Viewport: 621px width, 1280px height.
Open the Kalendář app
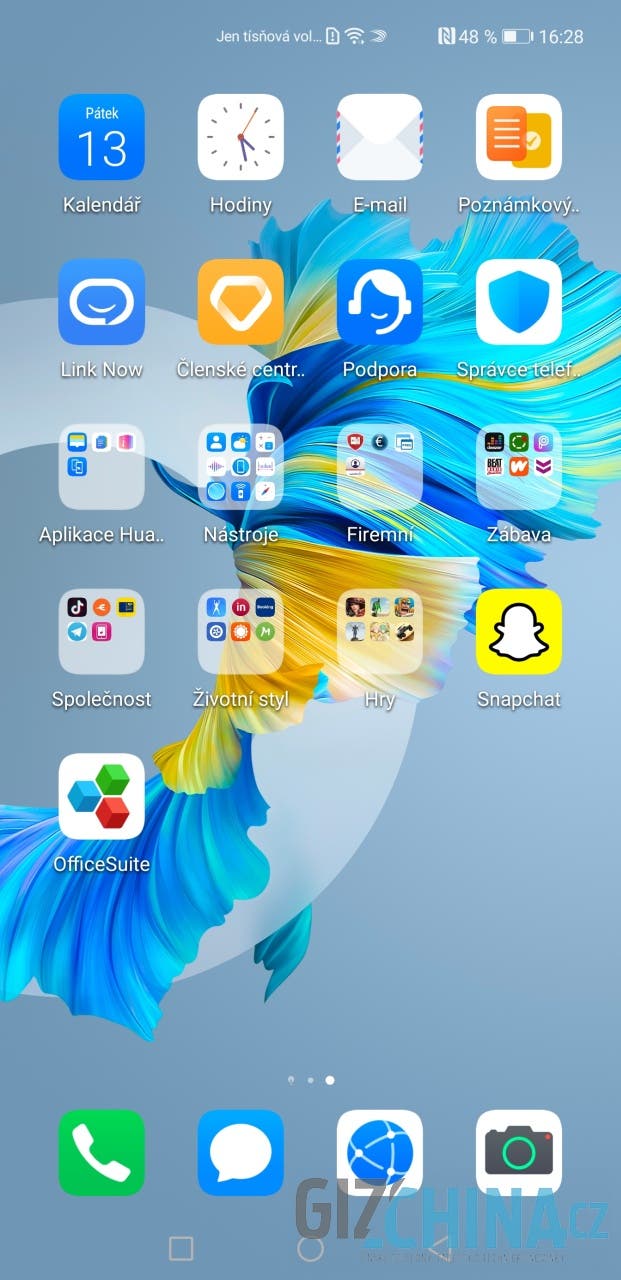click(x=101, y=137)
